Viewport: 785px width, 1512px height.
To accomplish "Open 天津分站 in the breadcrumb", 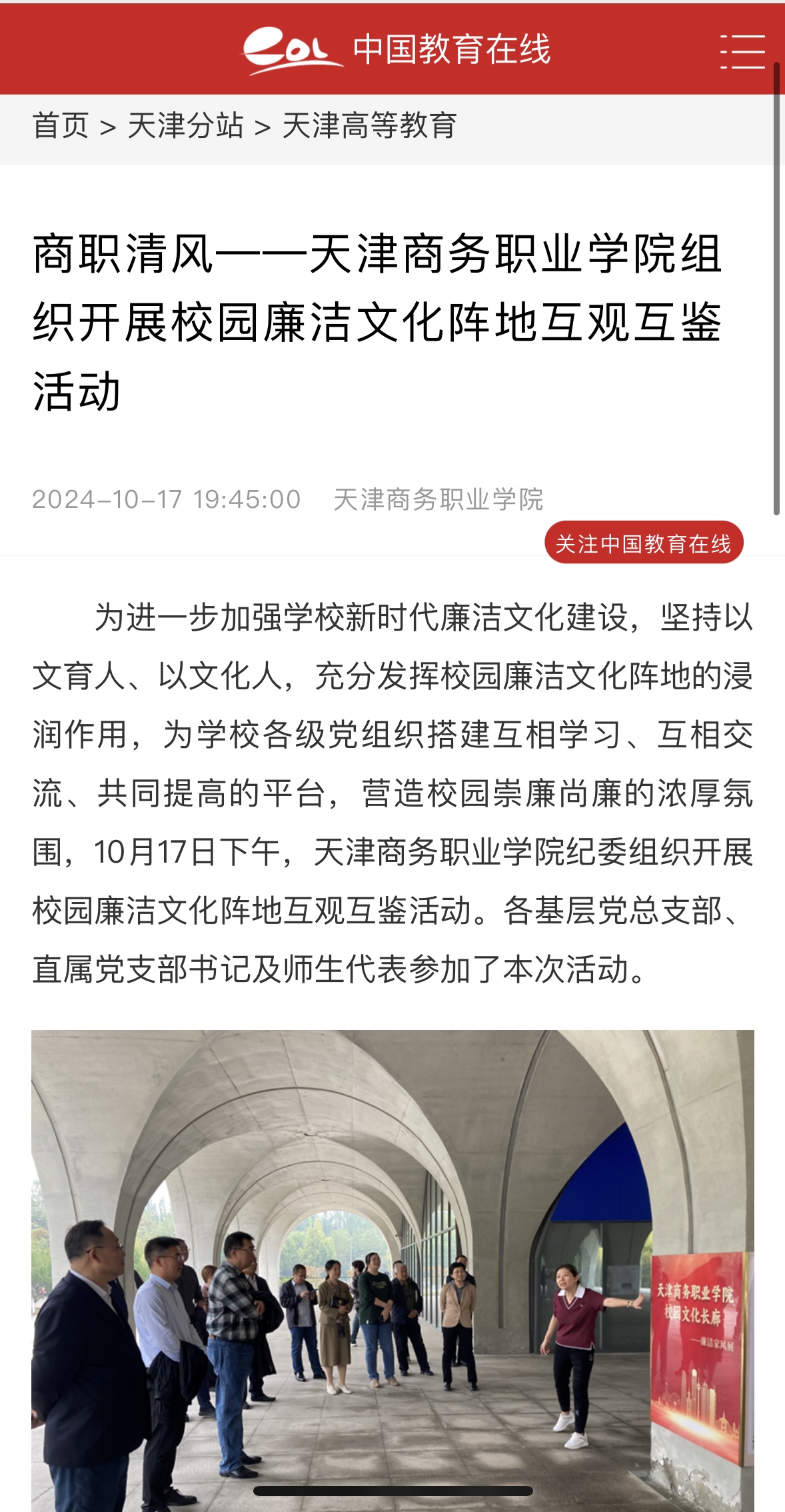I will (185, 126).
